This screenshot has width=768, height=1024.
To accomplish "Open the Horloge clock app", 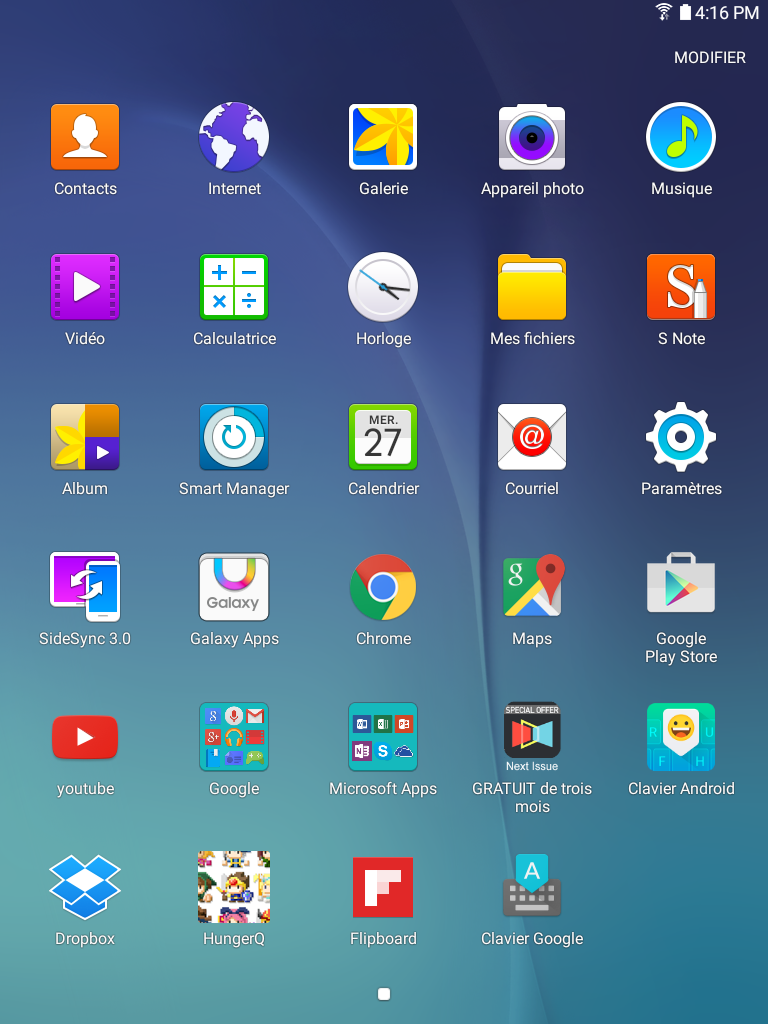I will tap(383, 287).
